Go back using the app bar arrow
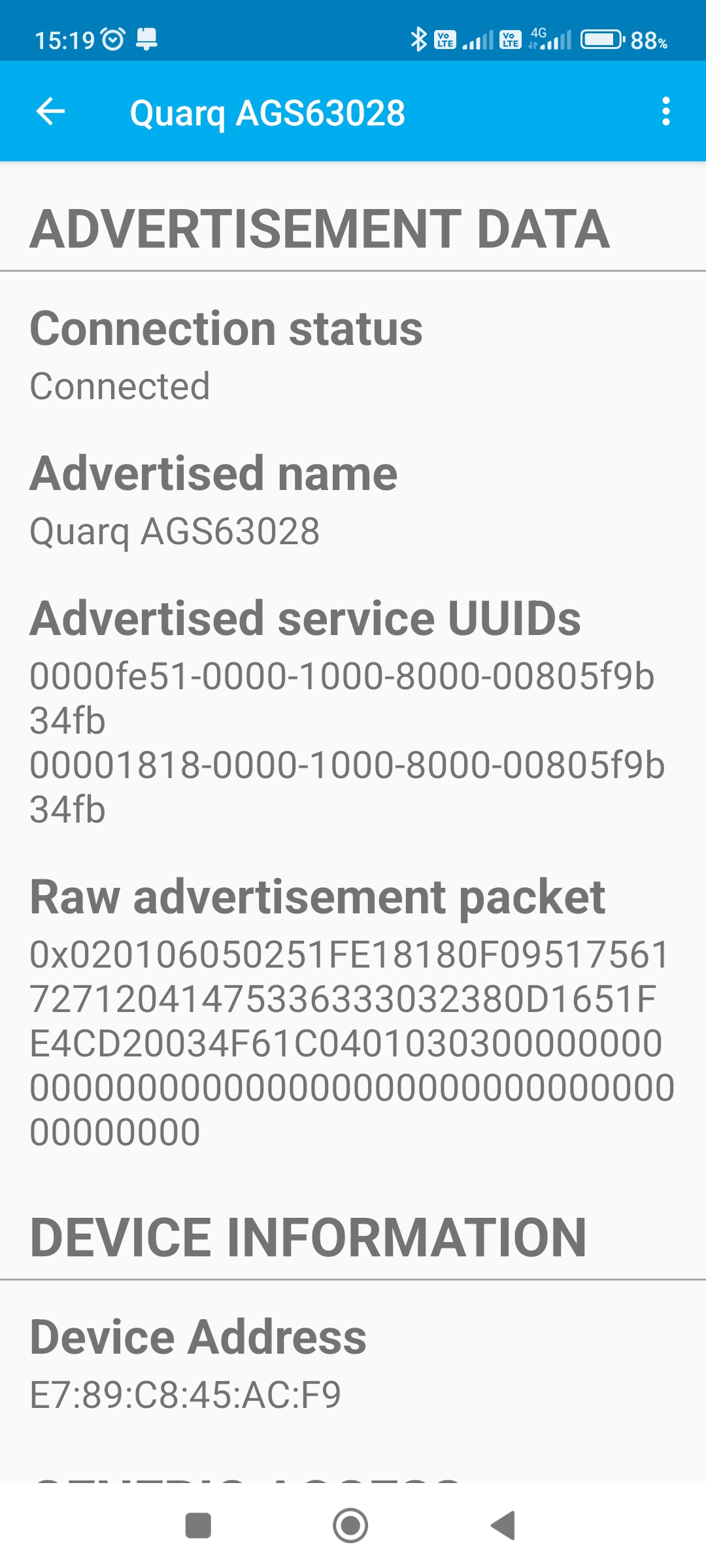This screenshot has width=706, height=1568. coord(50,111)
